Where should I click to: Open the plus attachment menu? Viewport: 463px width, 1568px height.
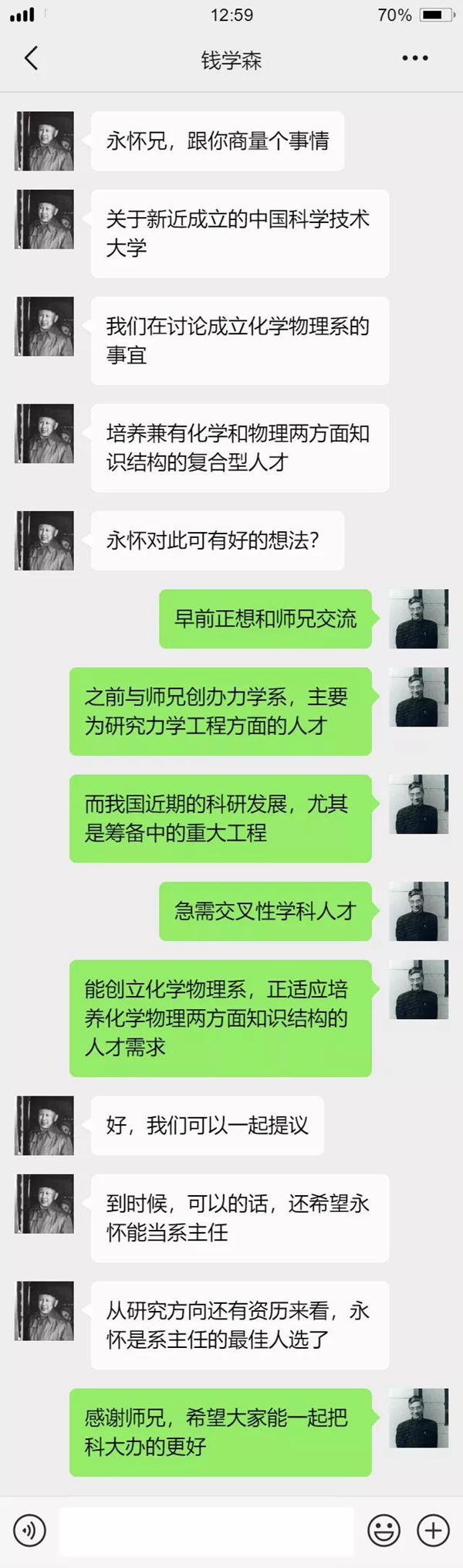pos(433,1529)
